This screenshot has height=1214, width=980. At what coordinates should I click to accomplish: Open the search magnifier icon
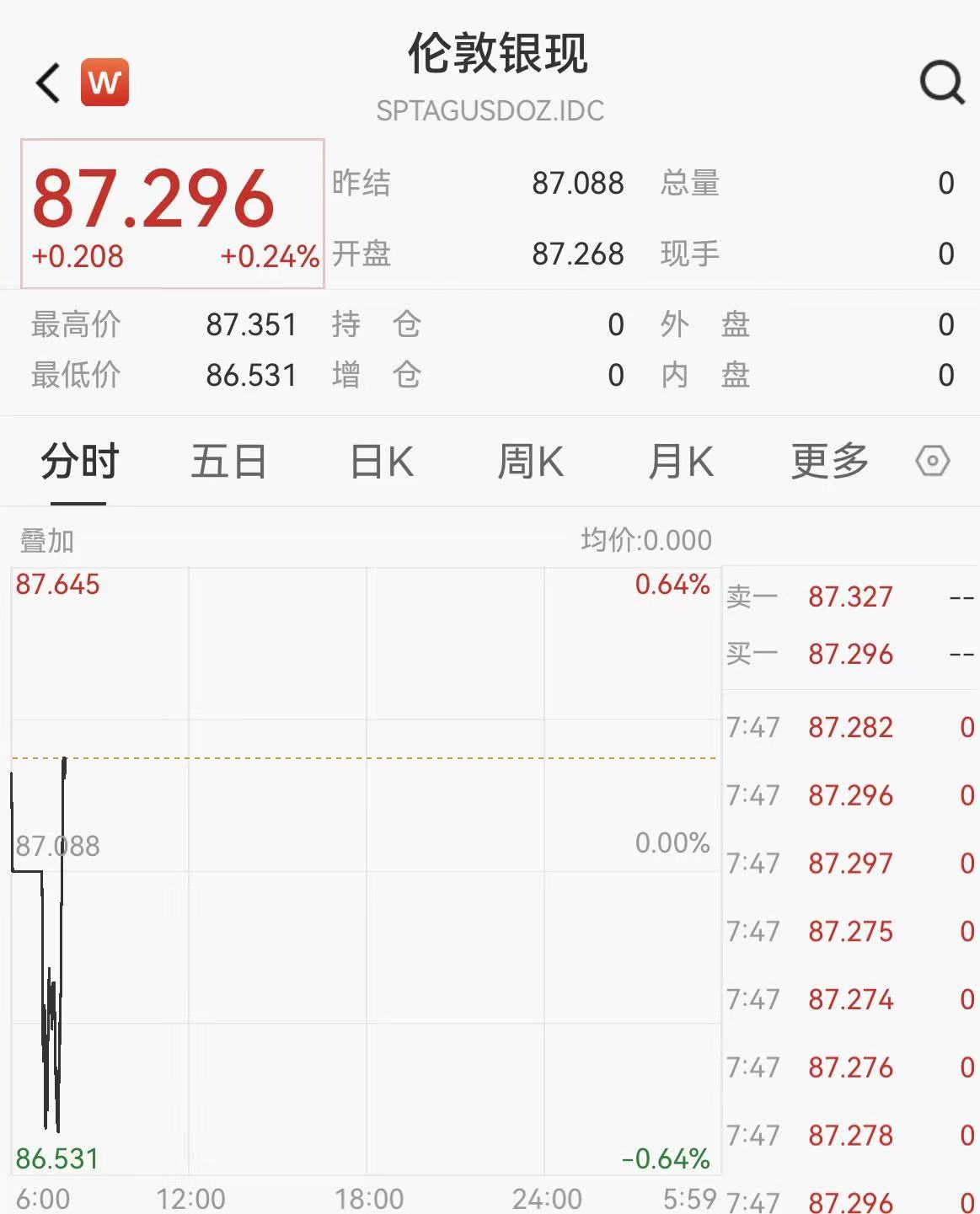point(941,83)
